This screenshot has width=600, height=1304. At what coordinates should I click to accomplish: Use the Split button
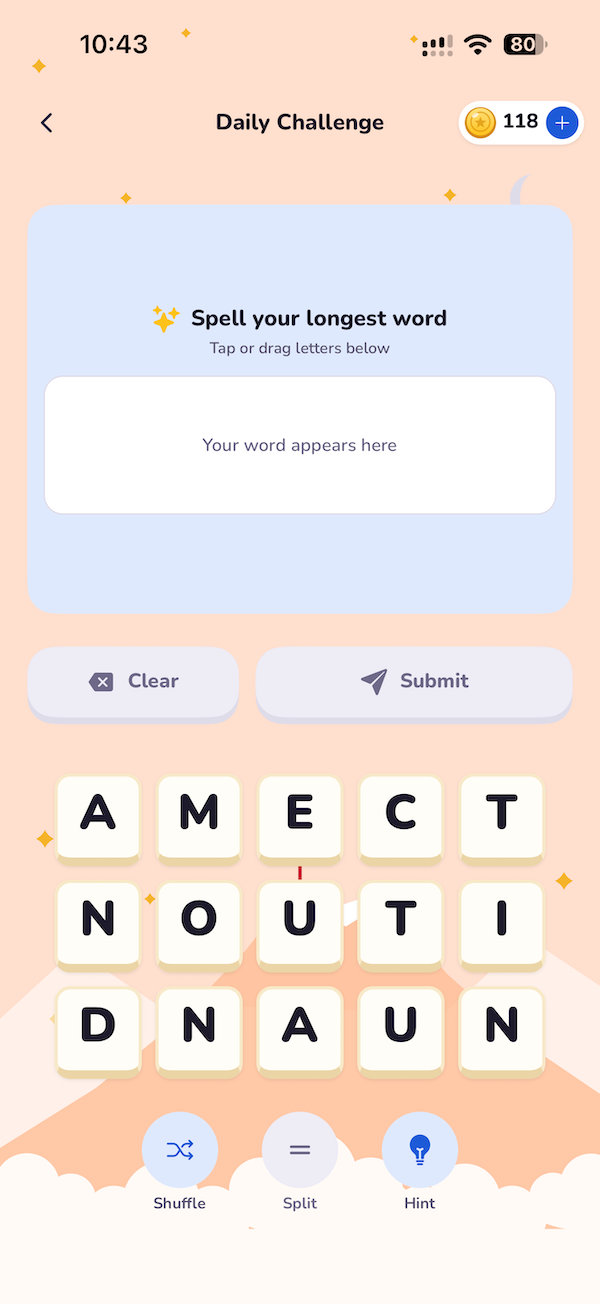click(300, 1150)
